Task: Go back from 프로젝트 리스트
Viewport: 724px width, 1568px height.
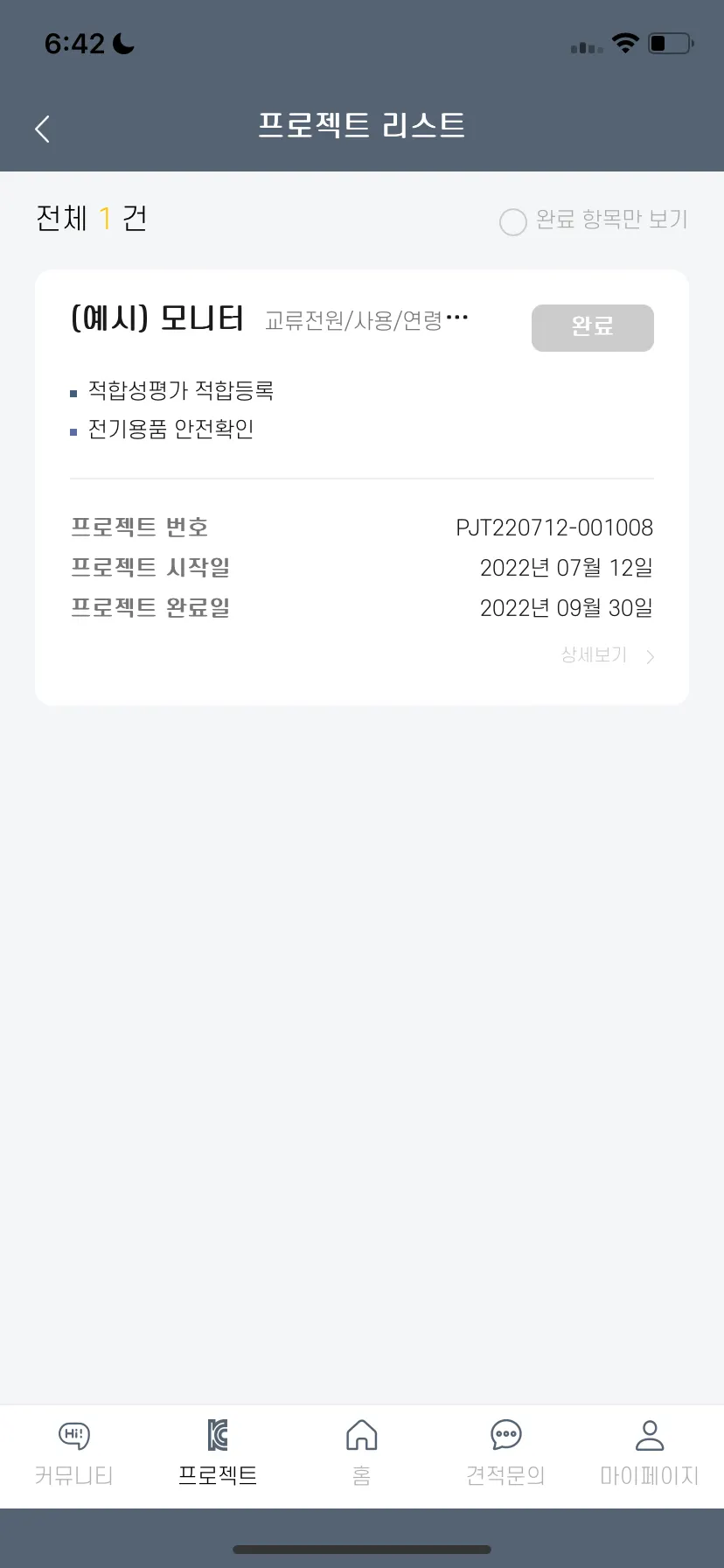Action: pos(42,129)
